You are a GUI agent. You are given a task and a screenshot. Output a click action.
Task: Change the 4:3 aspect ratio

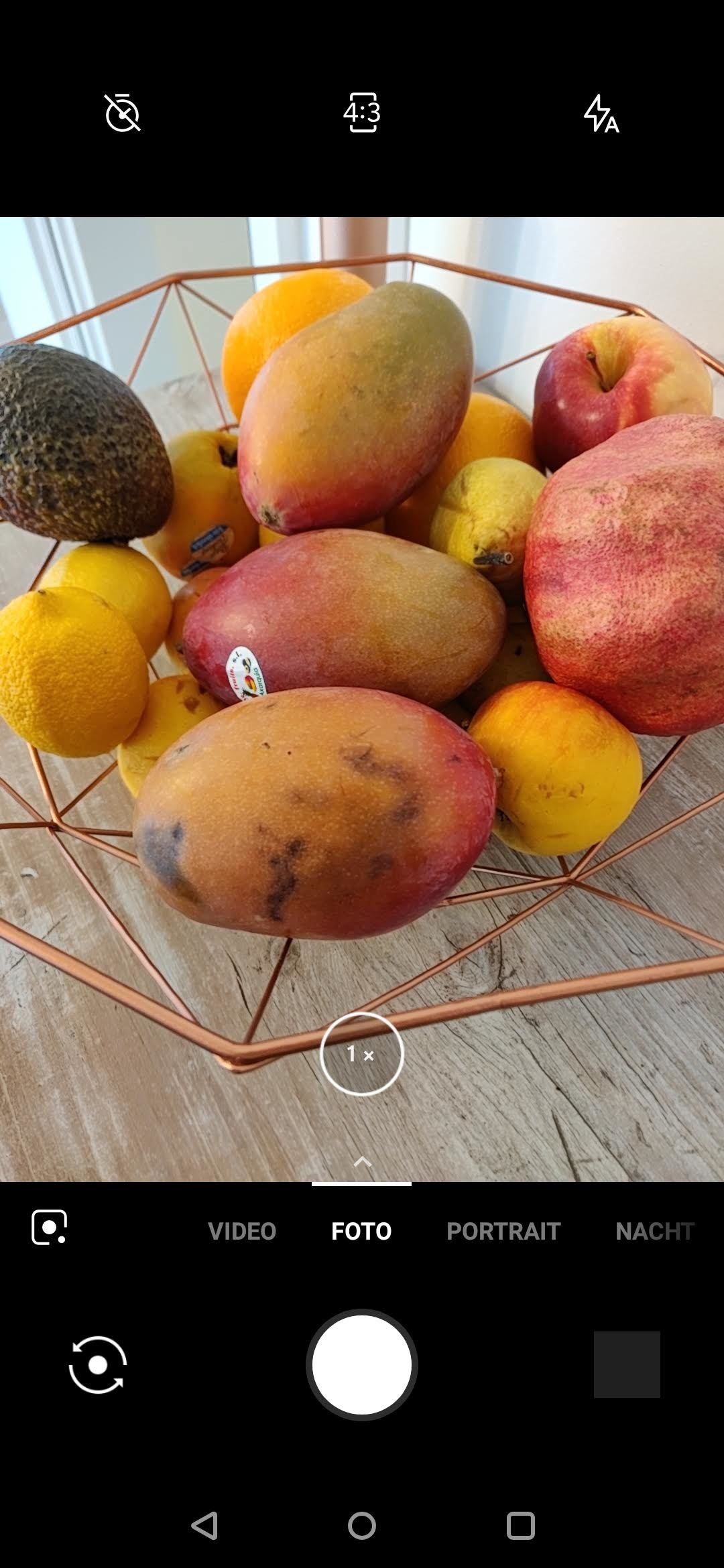click(x=362, y=113)
